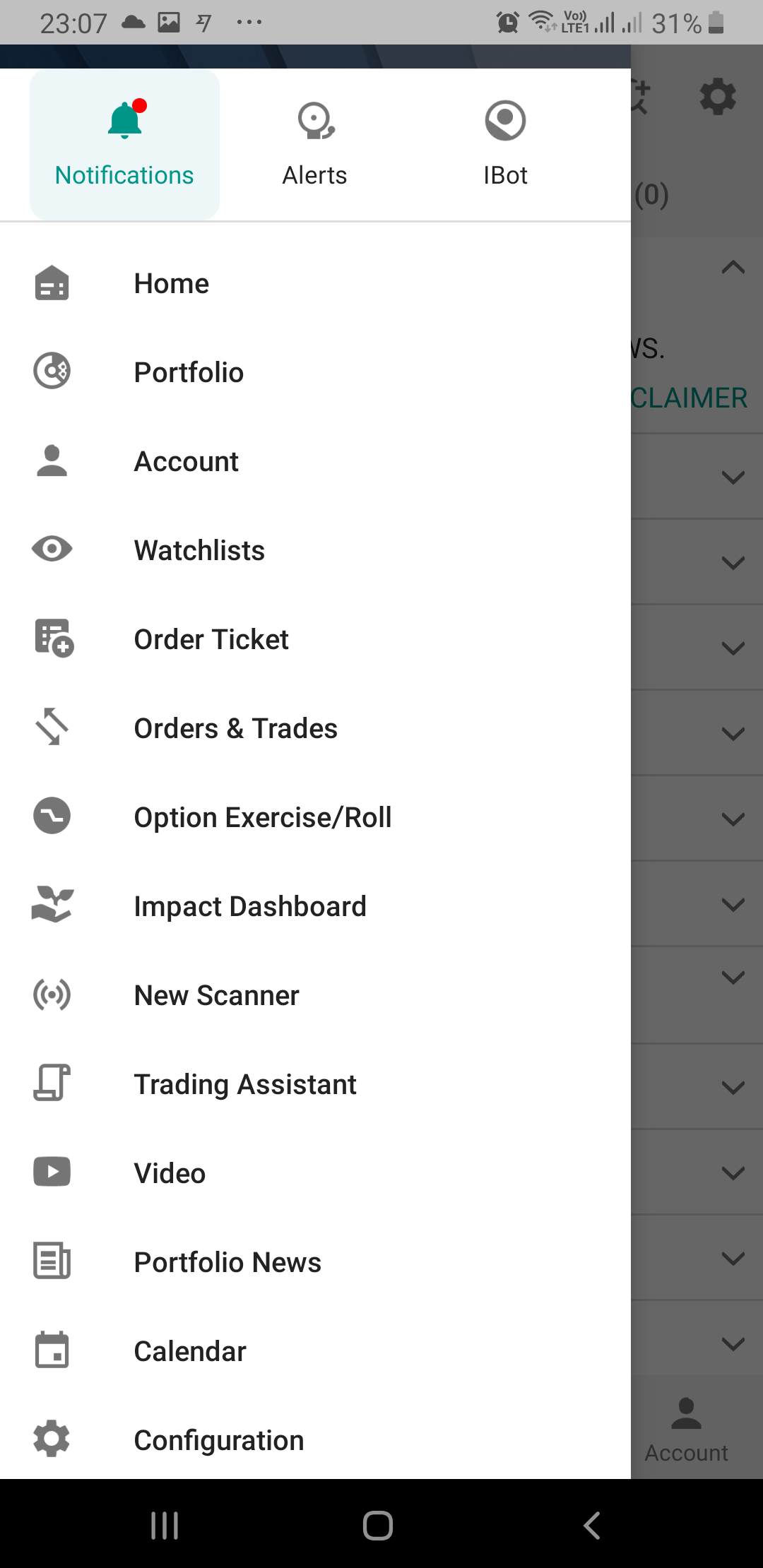763x1568 pixels.
Task: Open Option Exercise/Roll
Action: 262,818
